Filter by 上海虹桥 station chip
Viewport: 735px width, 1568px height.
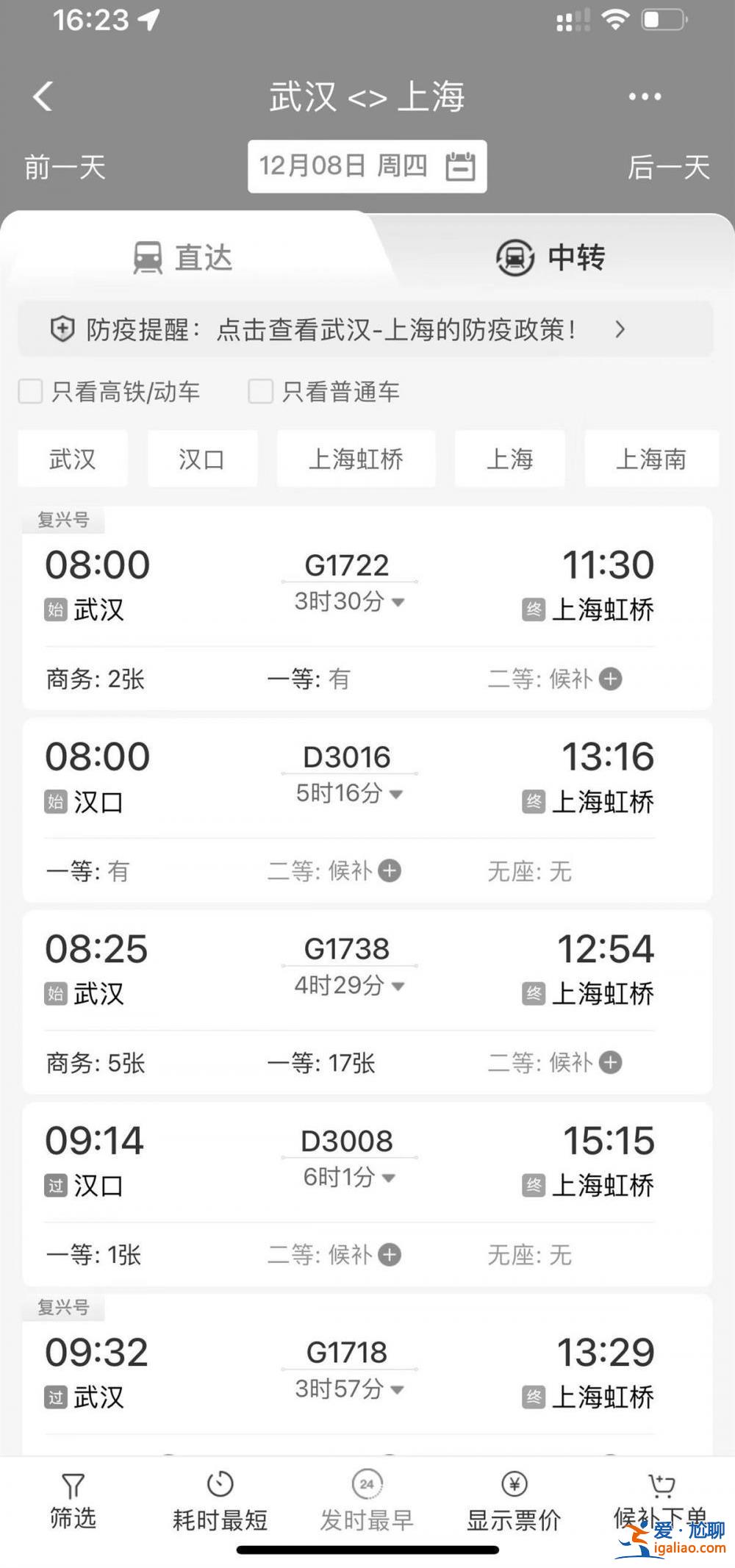coord(356,459)
